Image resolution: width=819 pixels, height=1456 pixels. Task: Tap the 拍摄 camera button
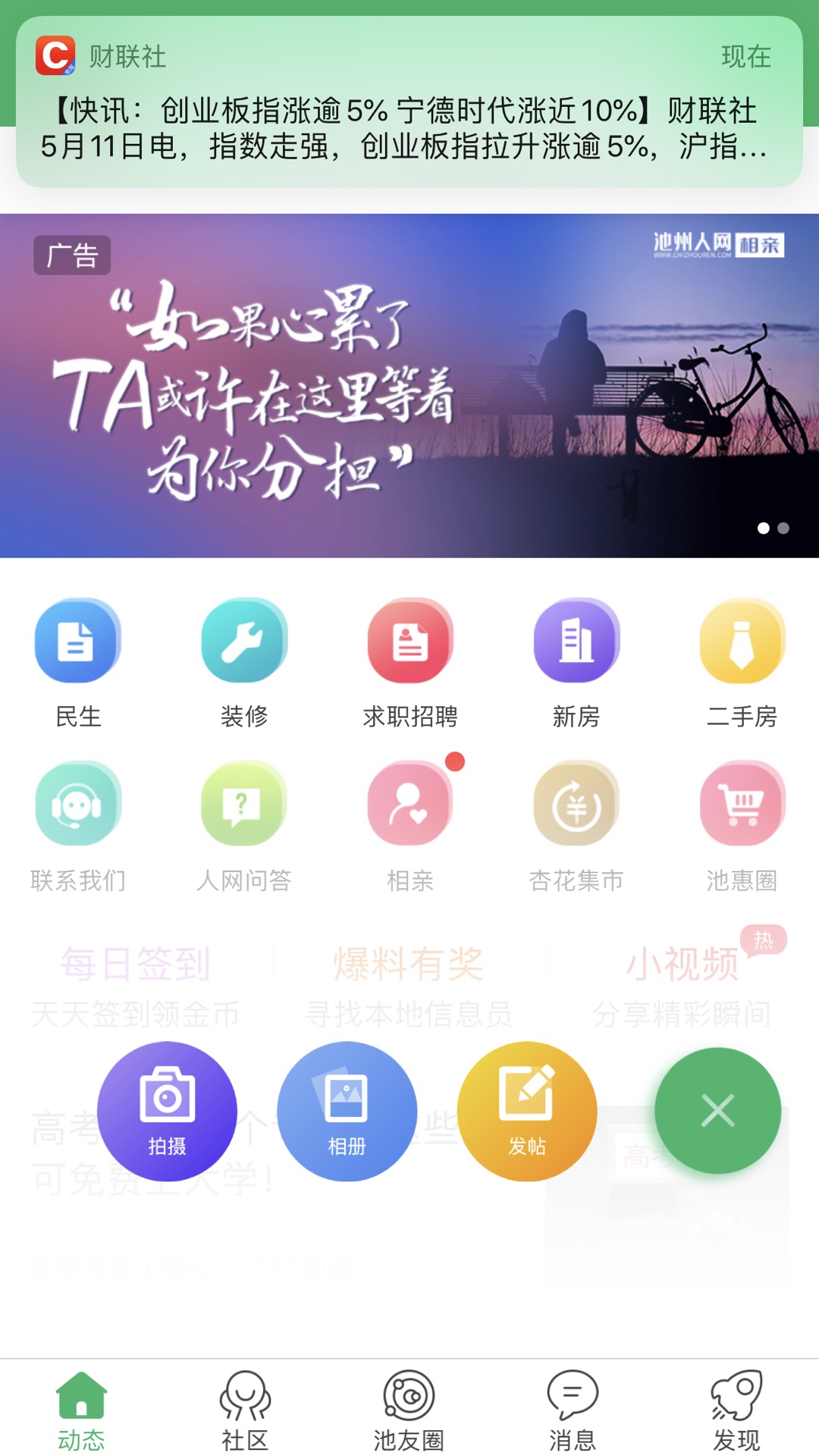pos(167,1111)
